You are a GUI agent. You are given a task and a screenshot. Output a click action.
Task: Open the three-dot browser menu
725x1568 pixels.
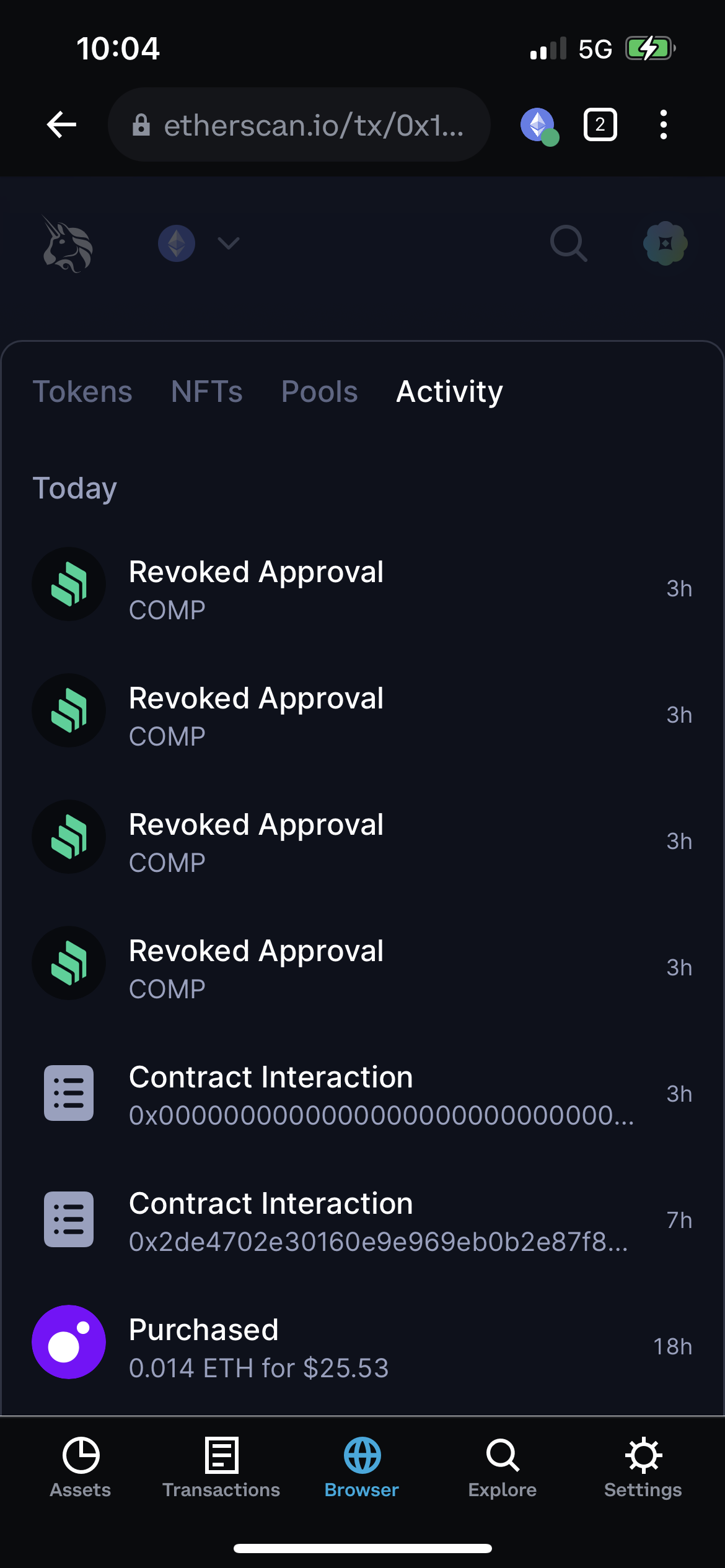click(x=663, y=124)
